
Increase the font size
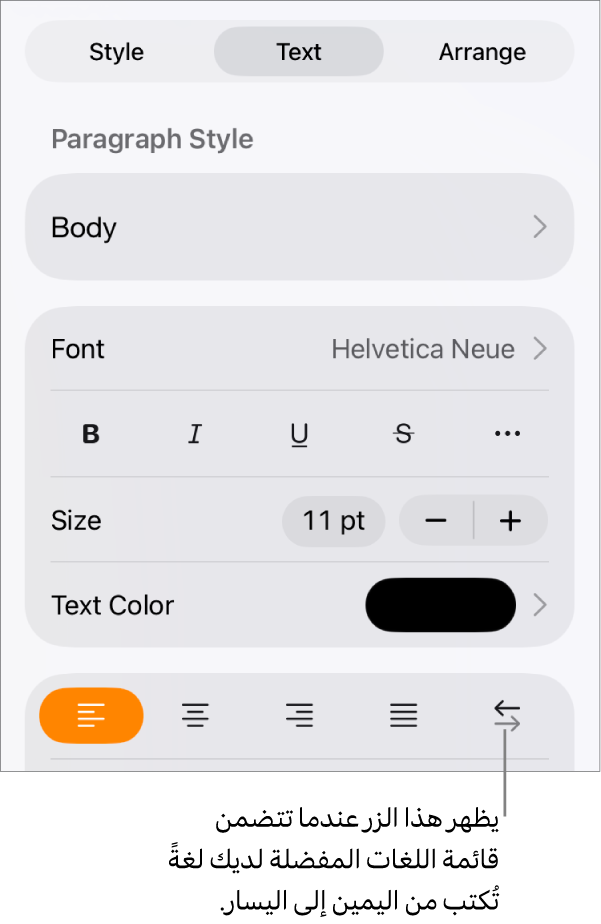511,521
